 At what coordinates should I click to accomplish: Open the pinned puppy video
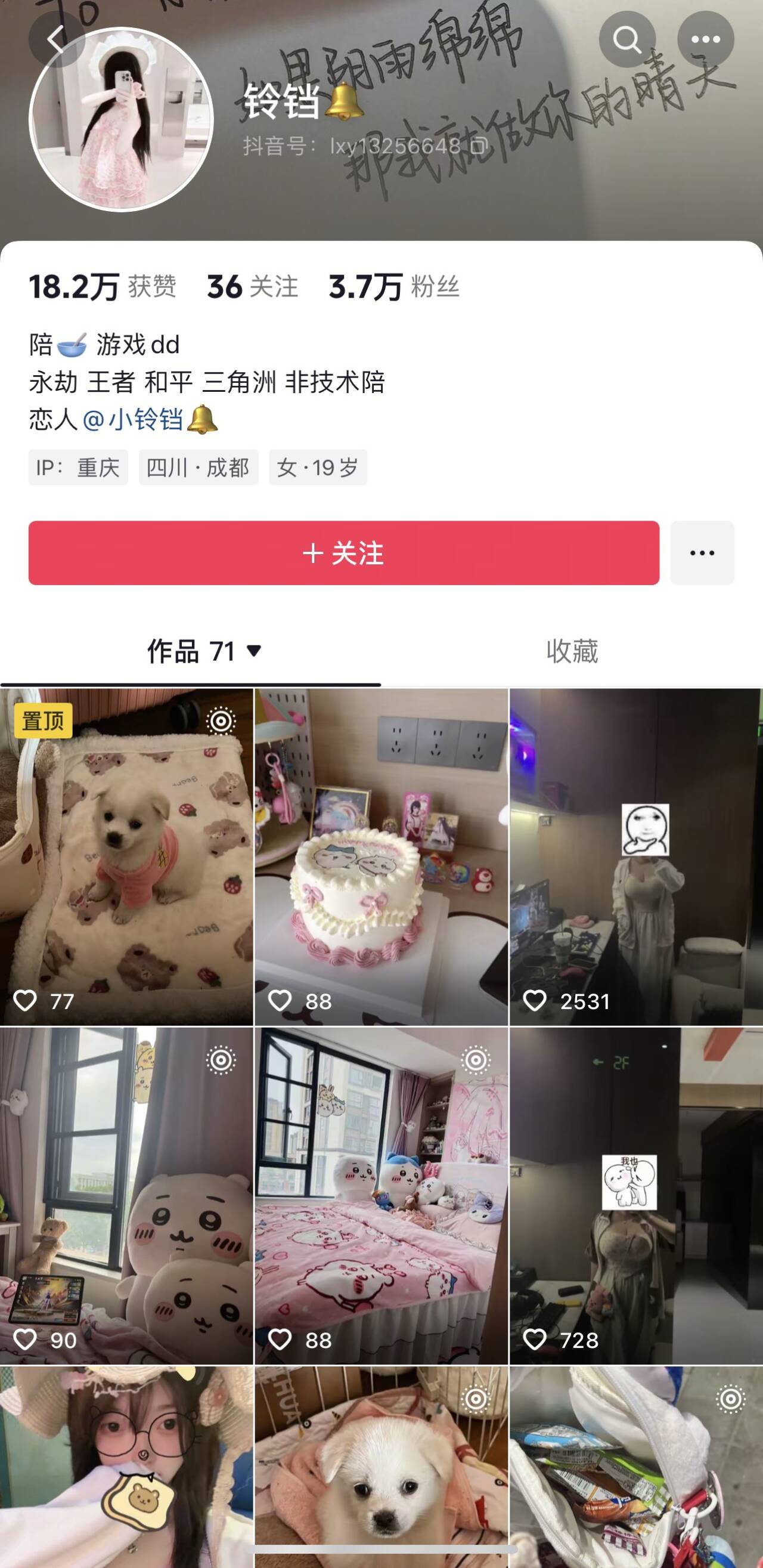(x=126, y=857)
